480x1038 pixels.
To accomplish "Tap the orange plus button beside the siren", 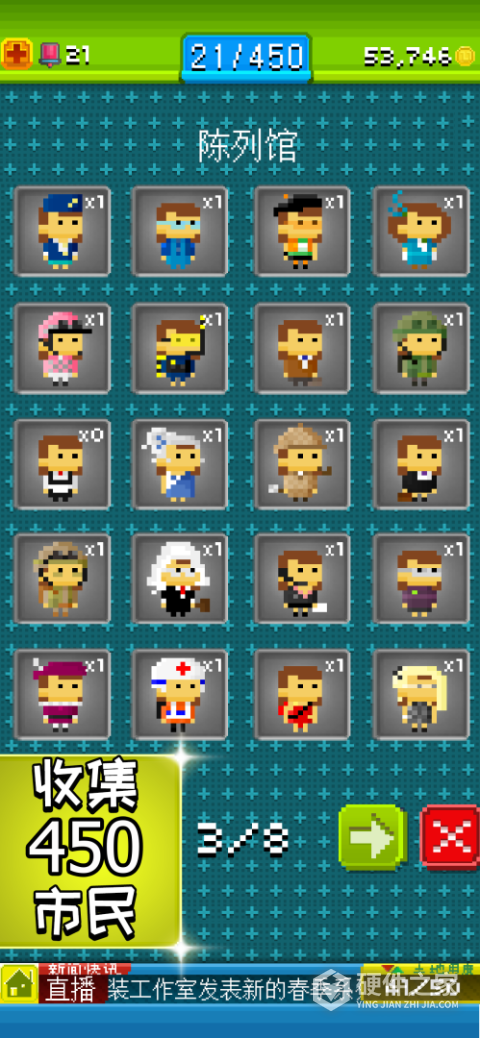I will coord(16,54).
